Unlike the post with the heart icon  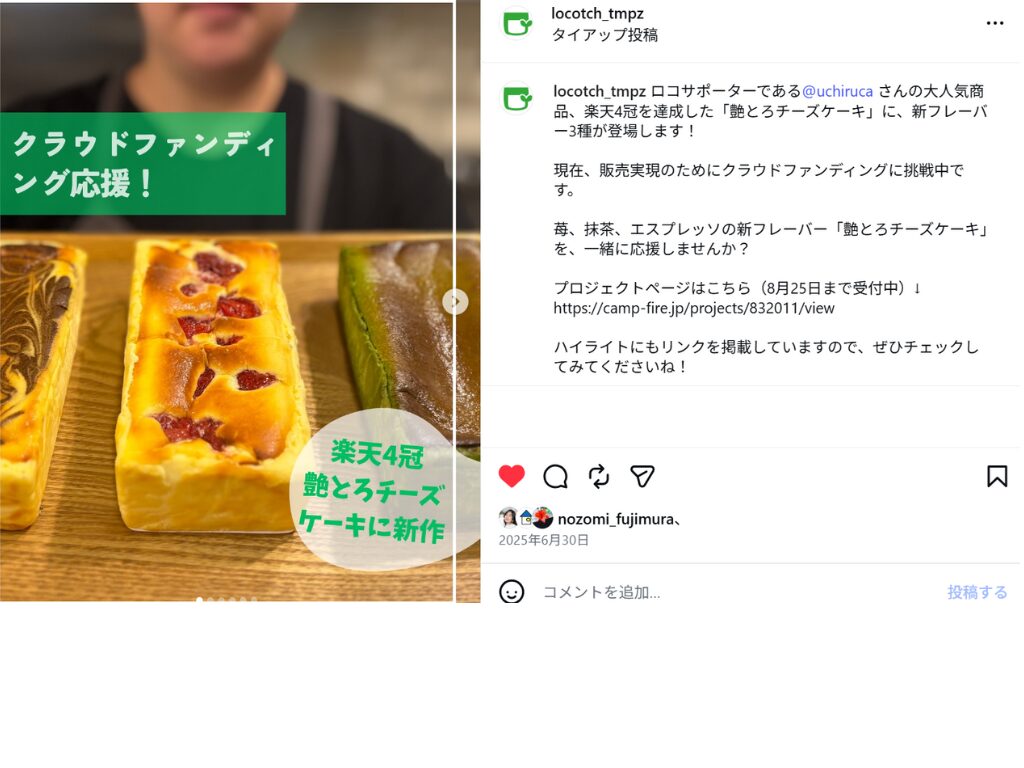tap(512, 476)
